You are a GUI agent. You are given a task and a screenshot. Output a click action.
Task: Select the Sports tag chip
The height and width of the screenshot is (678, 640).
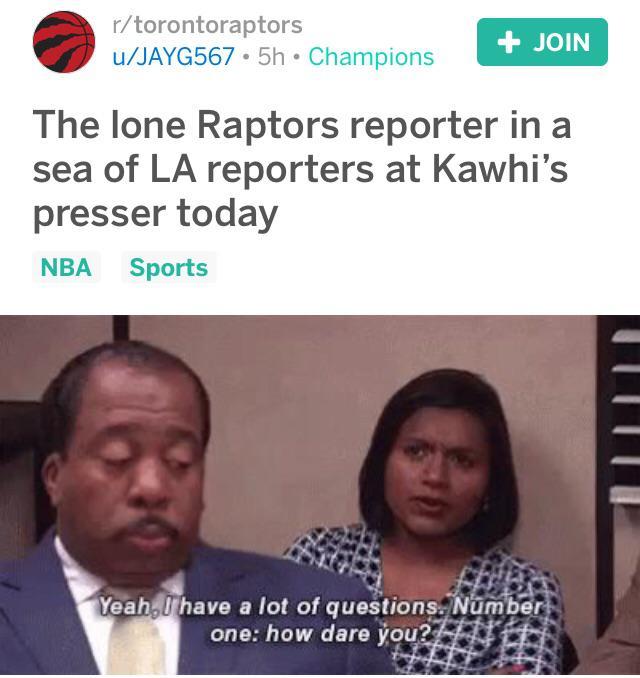click(168, 268)
